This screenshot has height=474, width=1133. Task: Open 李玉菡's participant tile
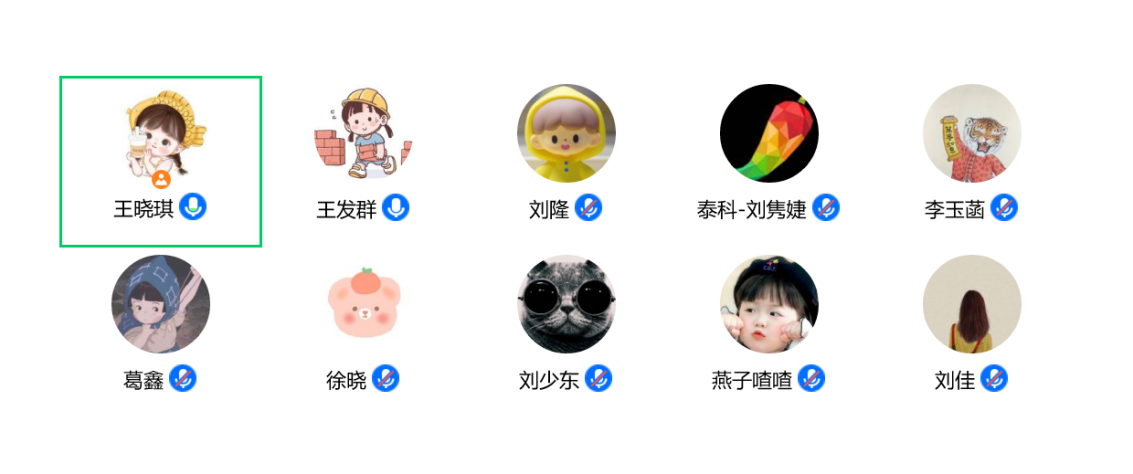pos(972,134)
